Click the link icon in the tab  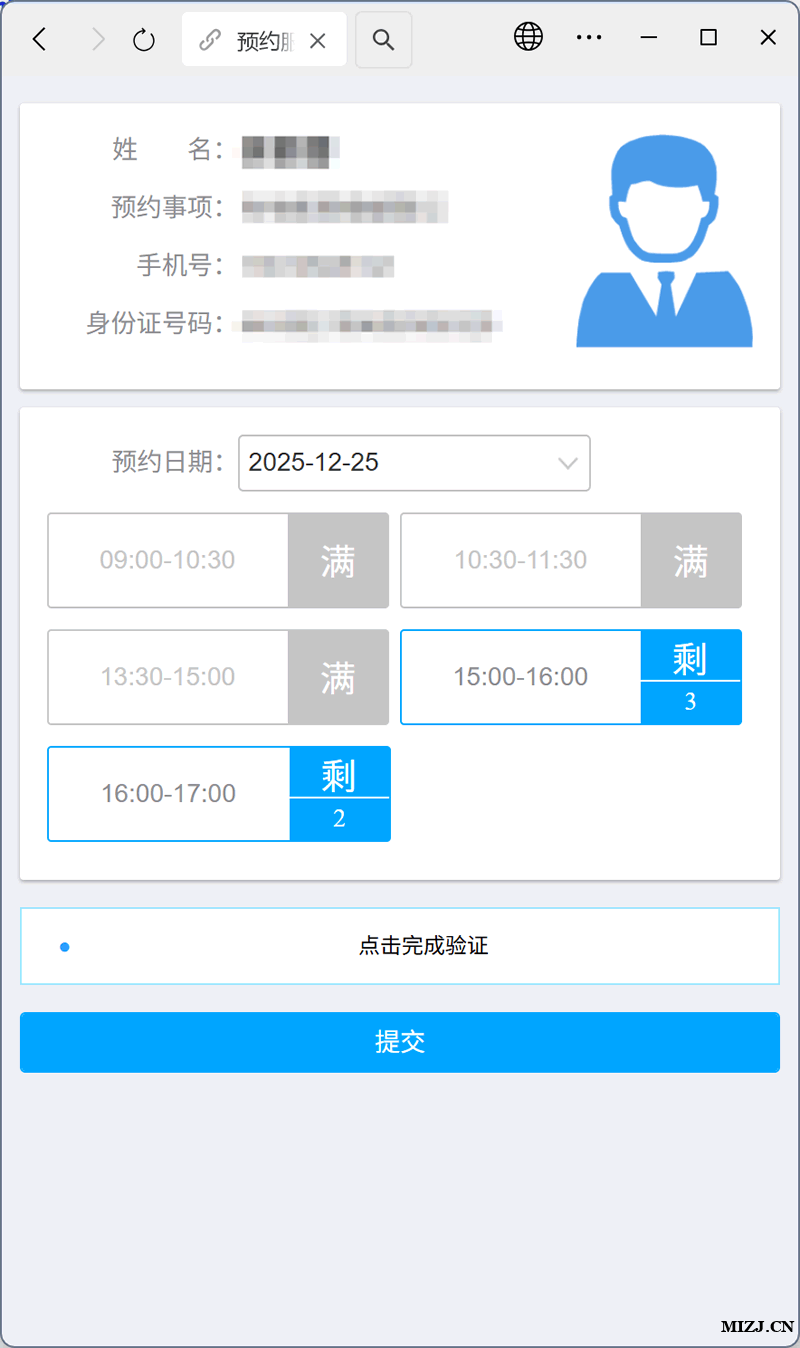point(208,40)
